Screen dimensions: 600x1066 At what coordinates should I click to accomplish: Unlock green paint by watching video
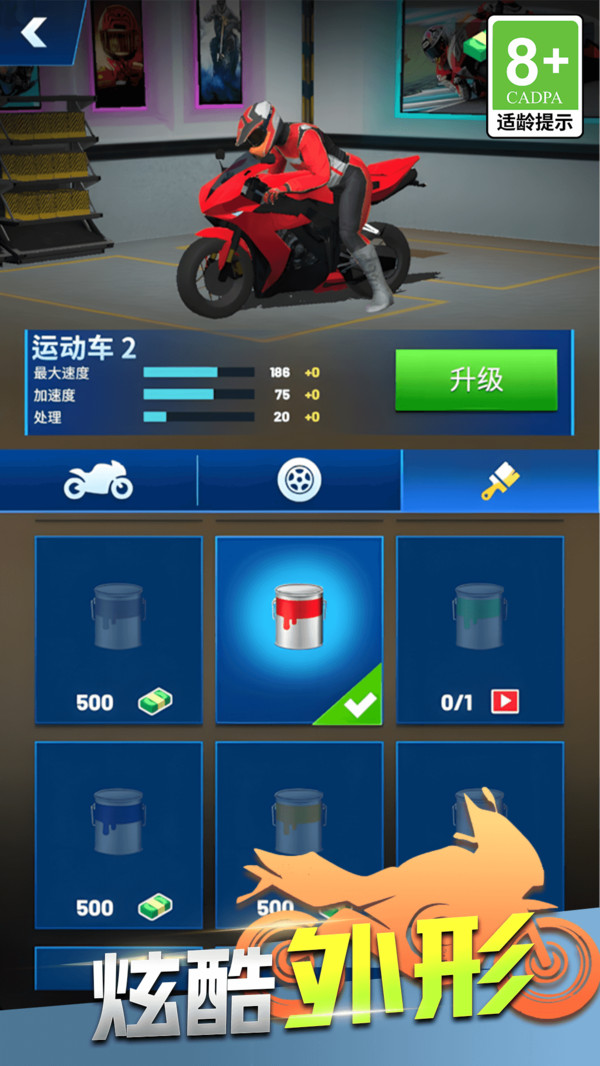[480, 630]
